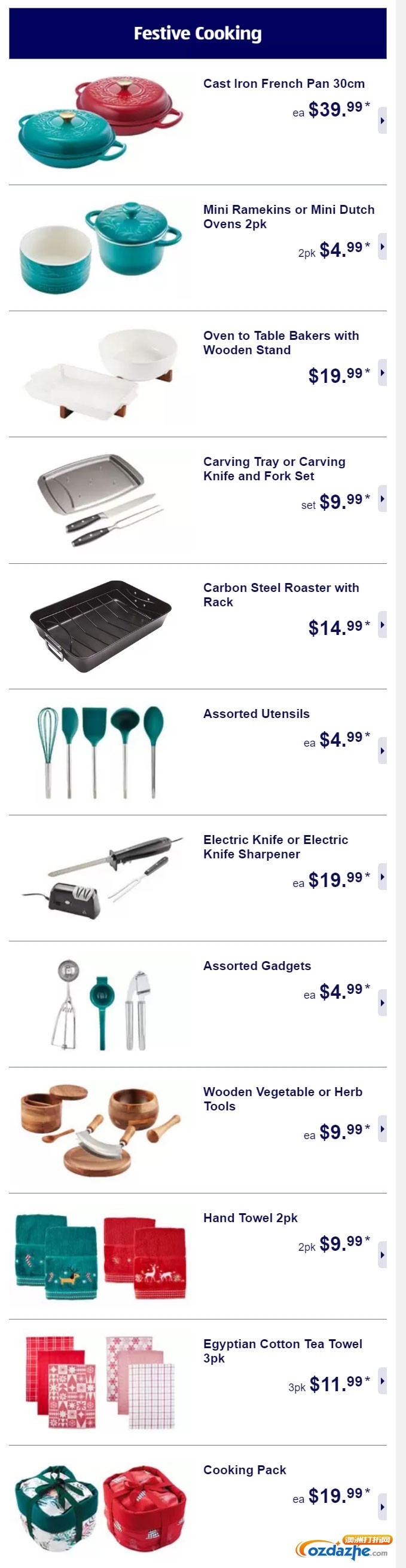Image resolution: width=406 pixels, height=1568 pixels.
Task: Open the Cooking Pack item
Action: click(381, 1506)
